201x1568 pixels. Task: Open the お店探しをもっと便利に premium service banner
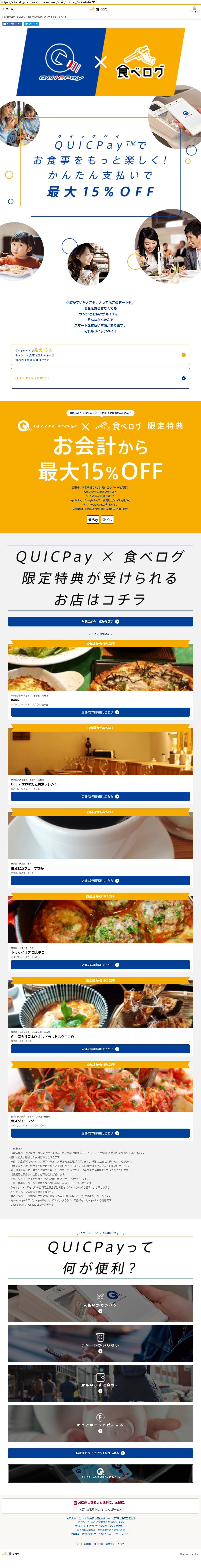pyautogui.click(x=100, y=1506)
